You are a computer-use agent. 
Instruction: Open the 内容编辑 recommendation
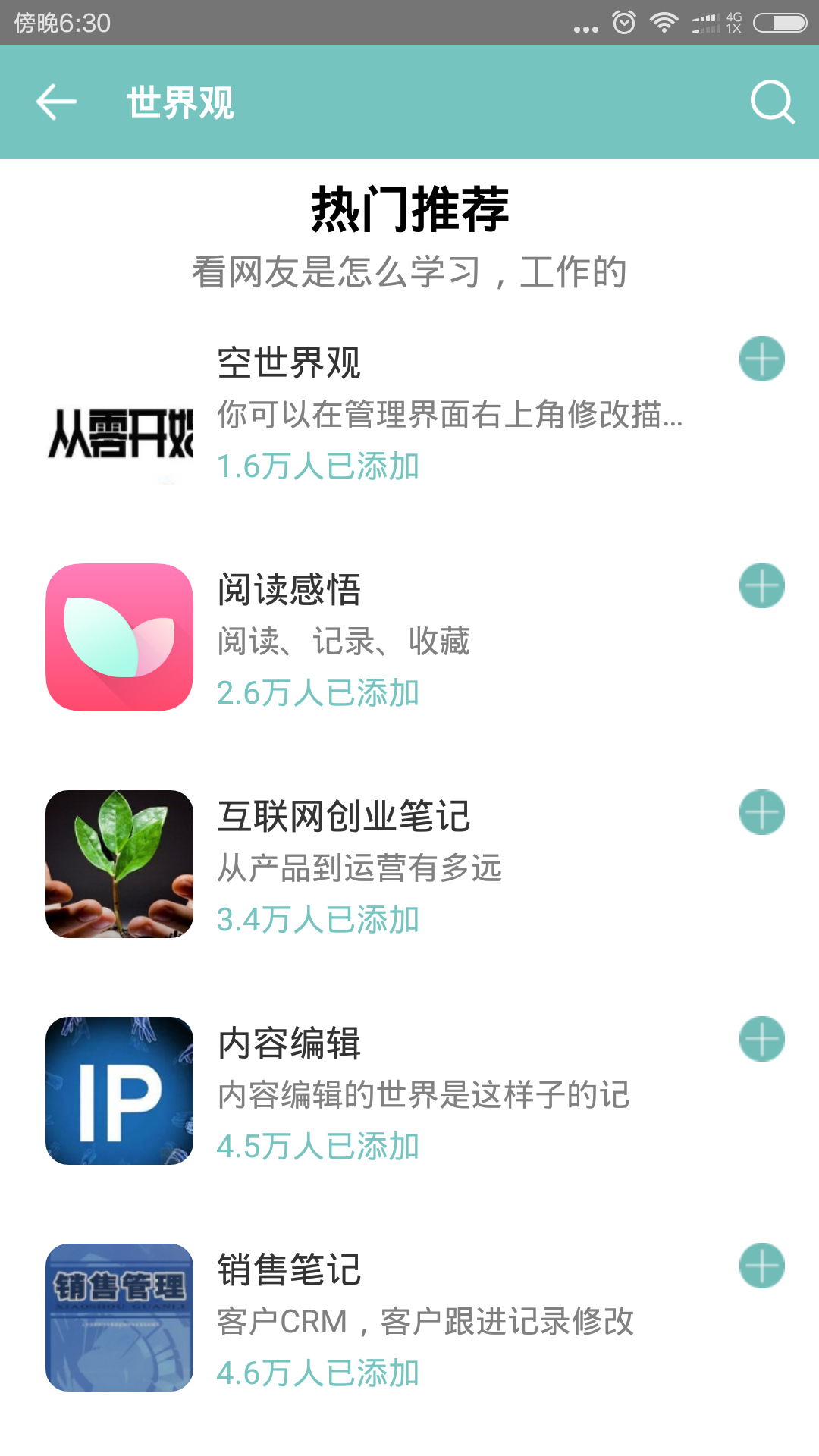(x=409, y=1094)
